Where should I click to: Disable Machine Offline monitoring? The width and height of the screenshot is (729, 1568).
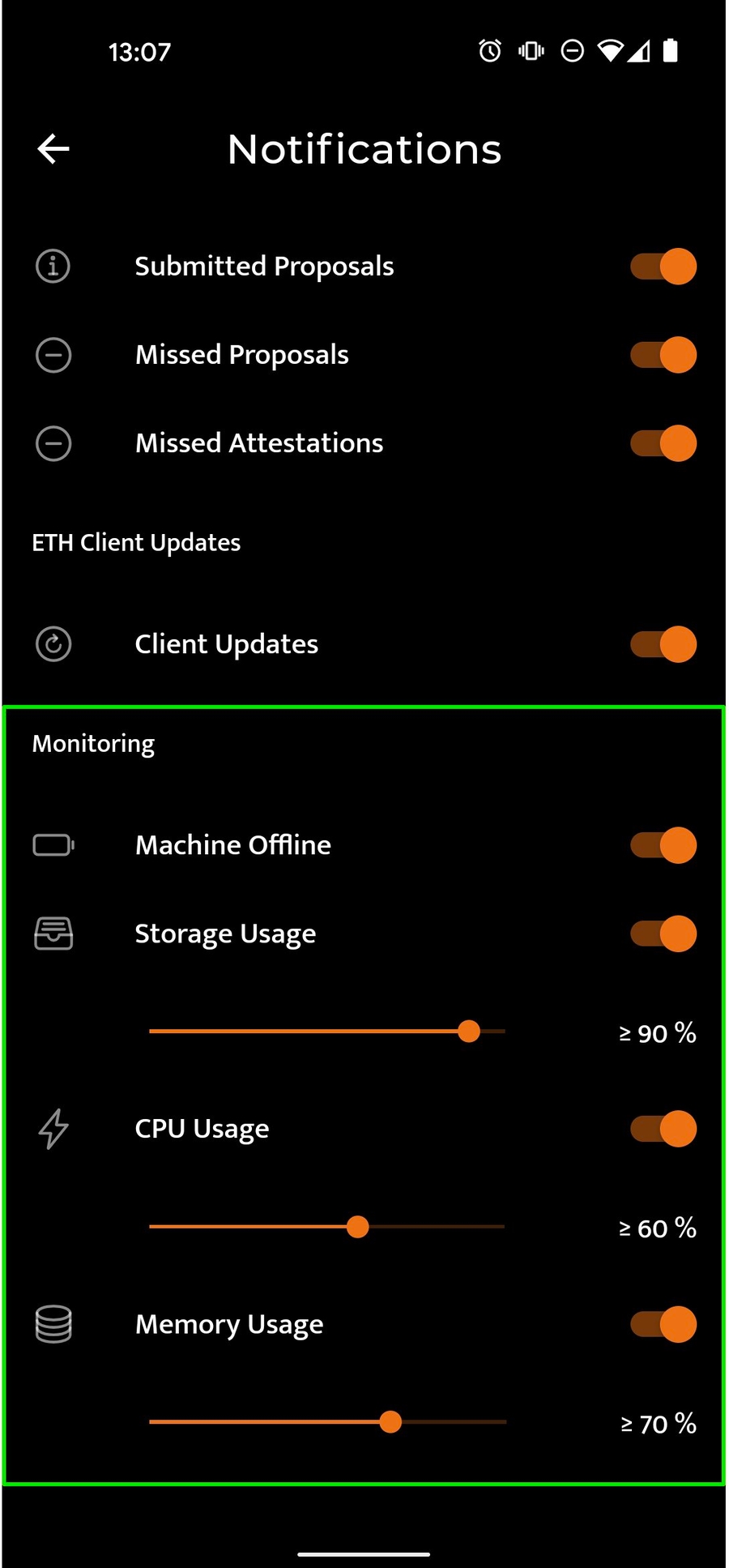663,845
